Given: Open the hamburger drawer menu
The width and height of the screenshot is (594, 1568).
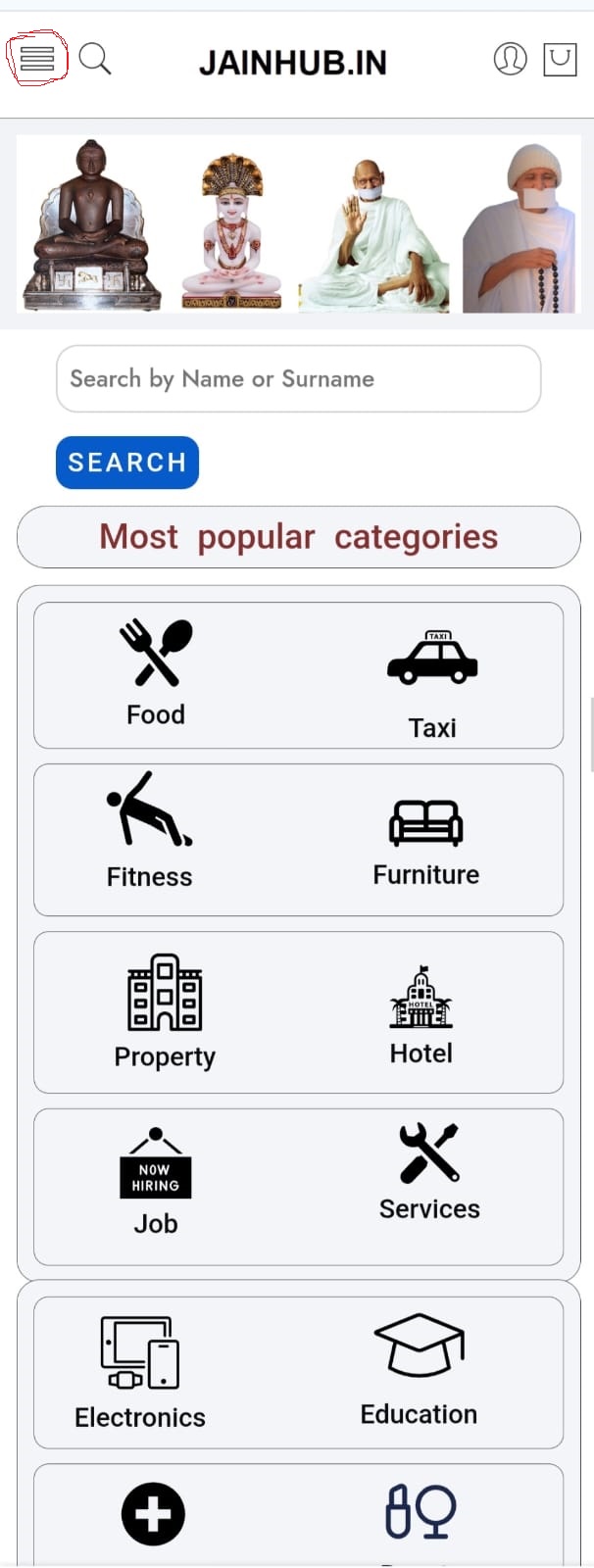Looking at the screenshot, I should (37, 60).
